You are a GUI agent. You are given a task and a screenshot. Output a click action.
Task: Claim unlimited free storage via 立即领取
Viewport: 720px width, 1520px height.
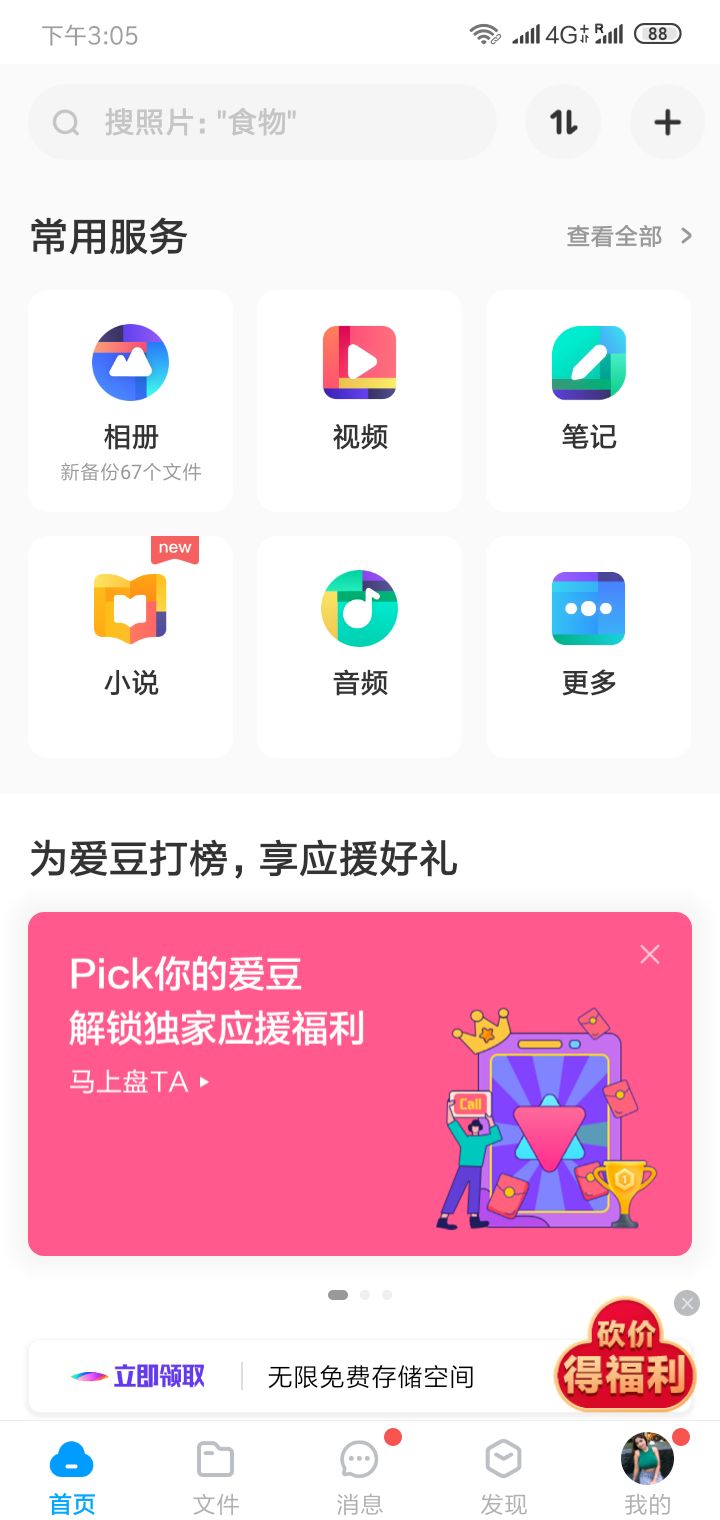(x=158, y=1377)
